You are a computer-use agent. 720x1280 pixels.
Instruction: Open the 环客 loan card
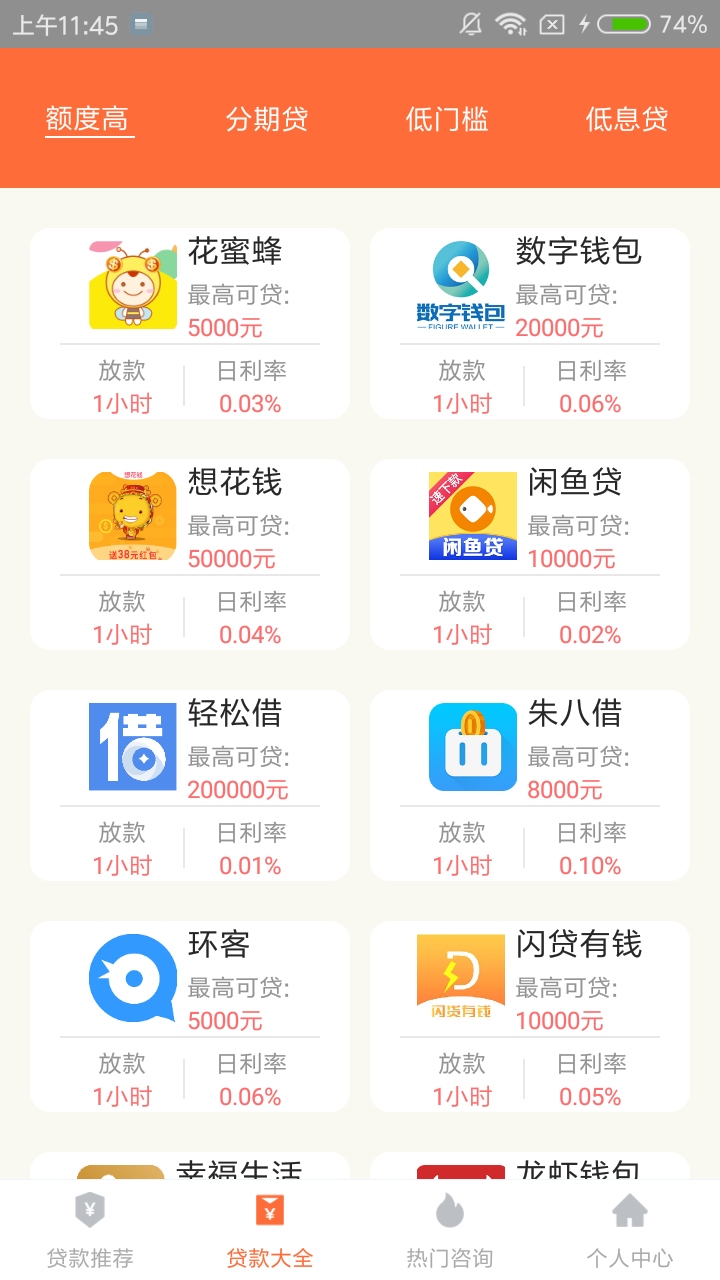(190, 1016)
